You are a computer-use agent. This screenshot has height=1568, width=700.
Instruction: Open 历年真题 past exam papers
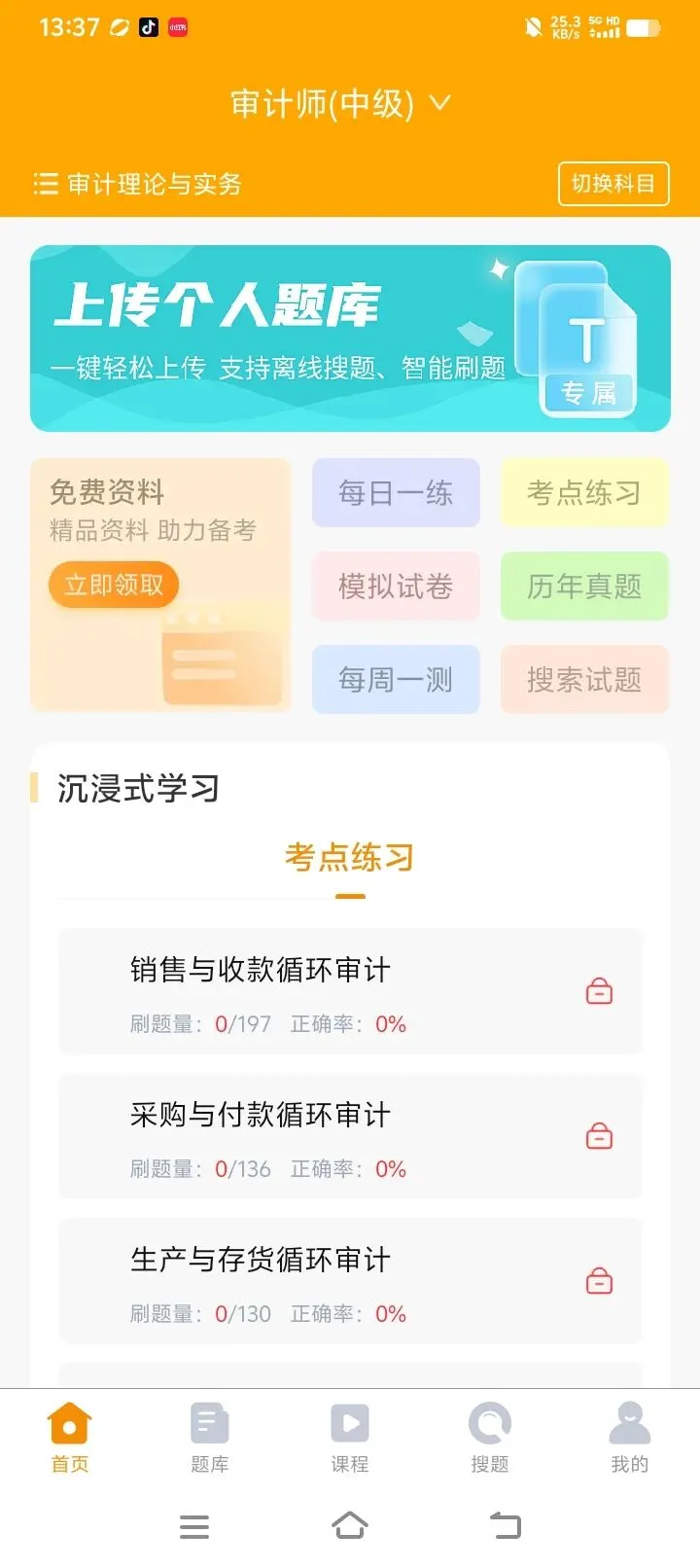(584, 587)
